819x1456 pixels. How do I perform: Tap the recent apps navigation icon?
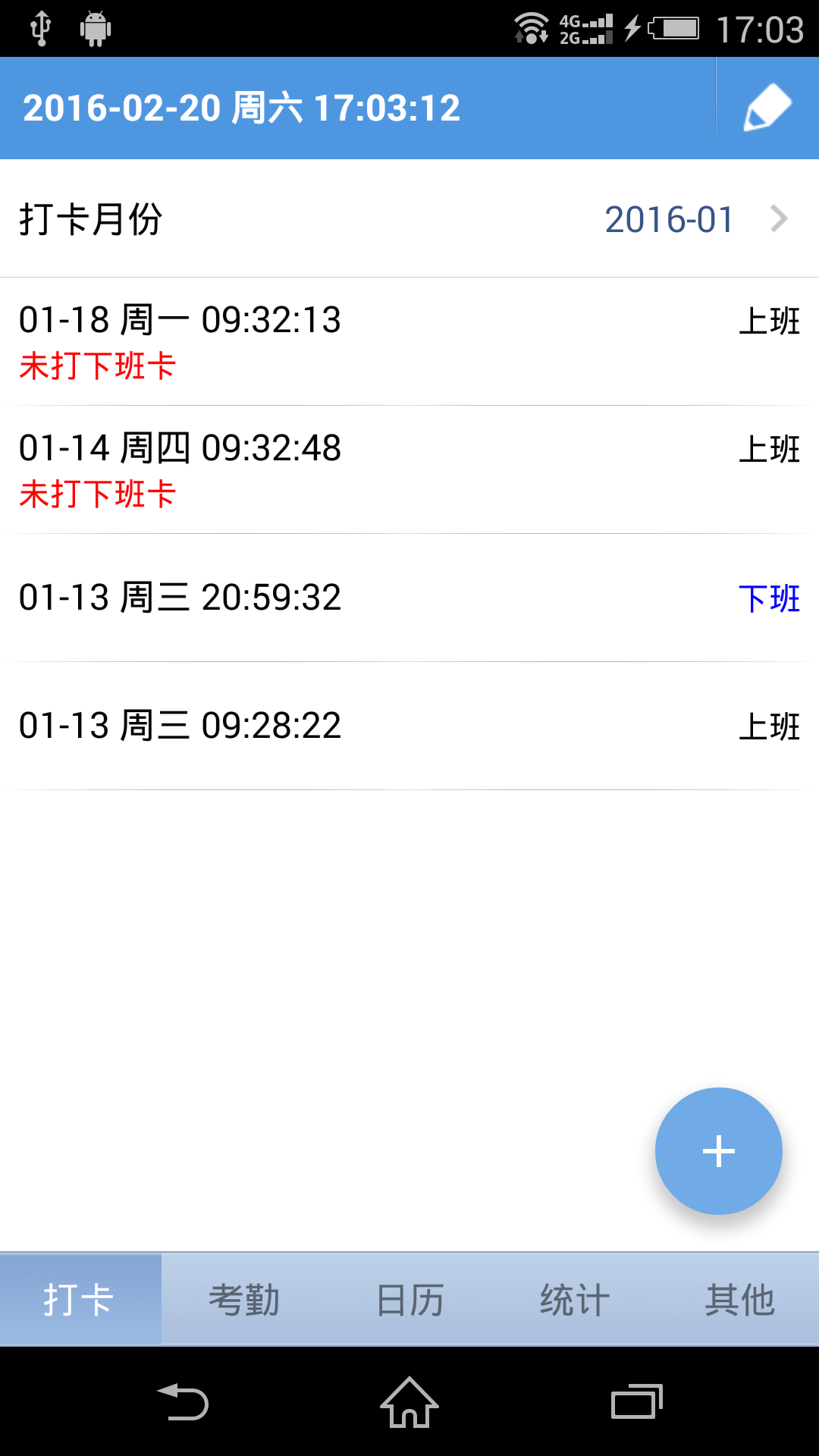[x=635, y=1401]
